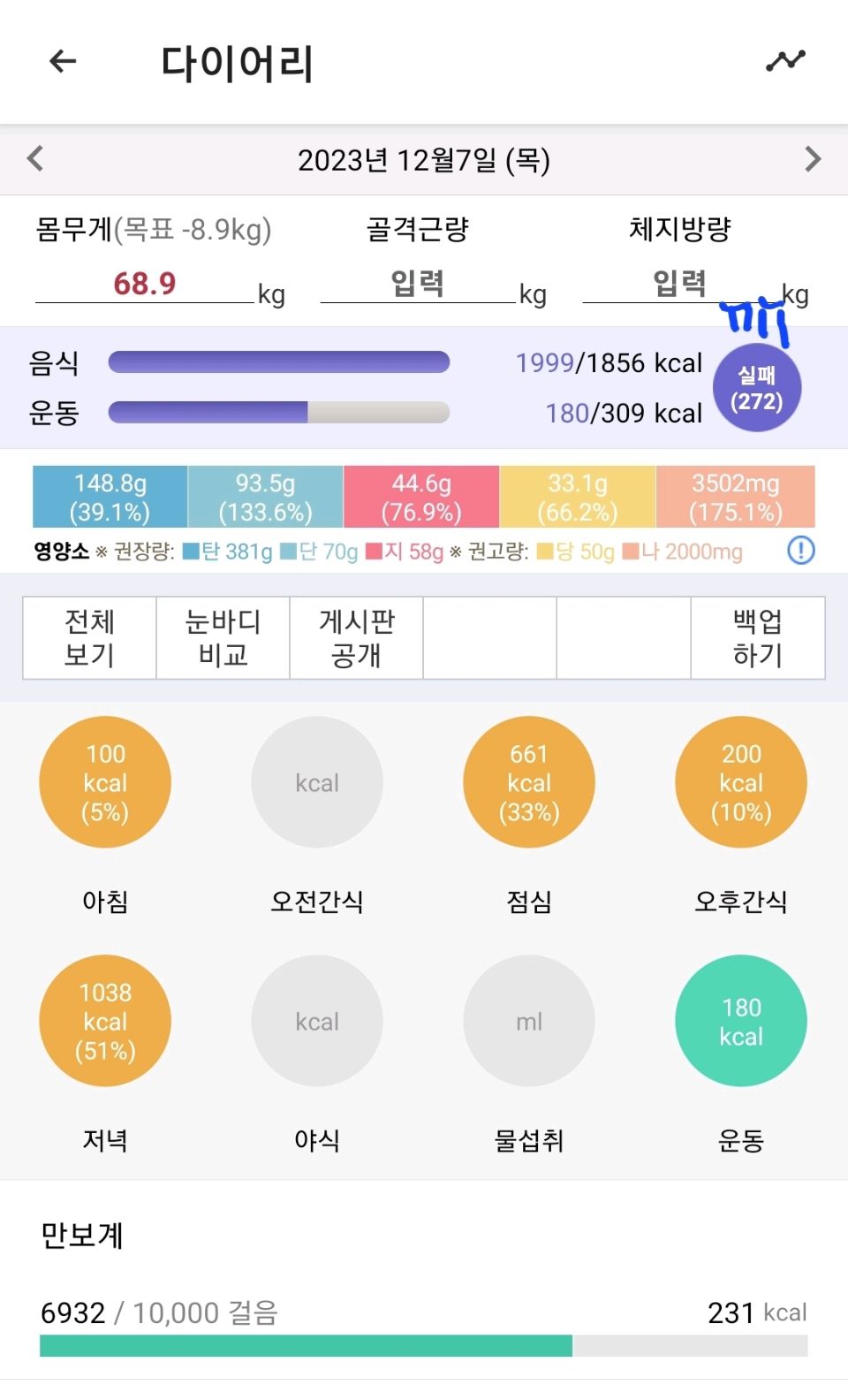Screen dimensions: 848x1400
Task: Open 오후간식 with 200 kcal
Action: 741,782
